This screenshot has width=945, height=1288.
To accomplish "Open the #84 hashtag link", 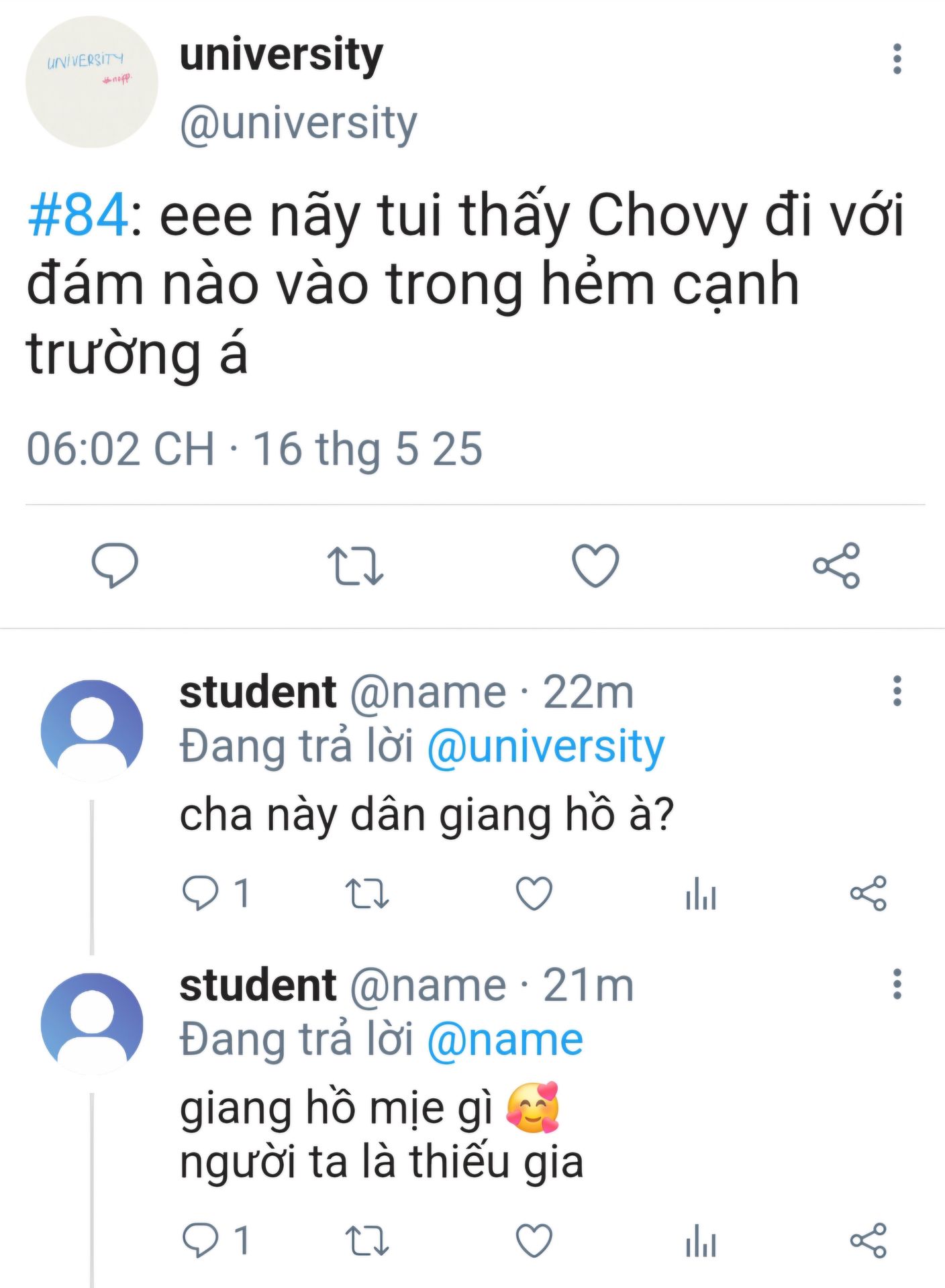I will tap(78, 215).
